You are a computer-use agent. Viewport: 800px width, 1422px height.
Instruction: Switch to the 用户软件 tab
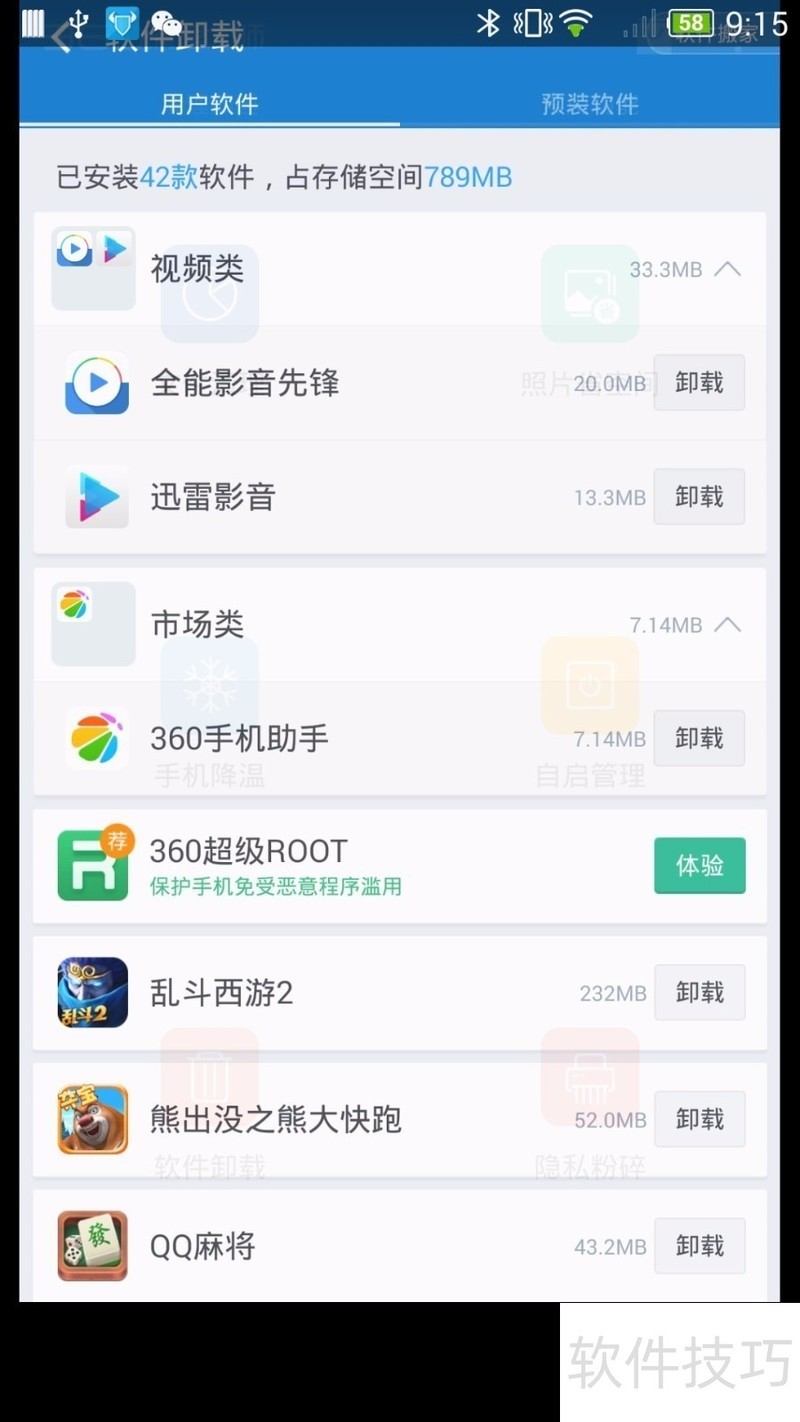210,104
